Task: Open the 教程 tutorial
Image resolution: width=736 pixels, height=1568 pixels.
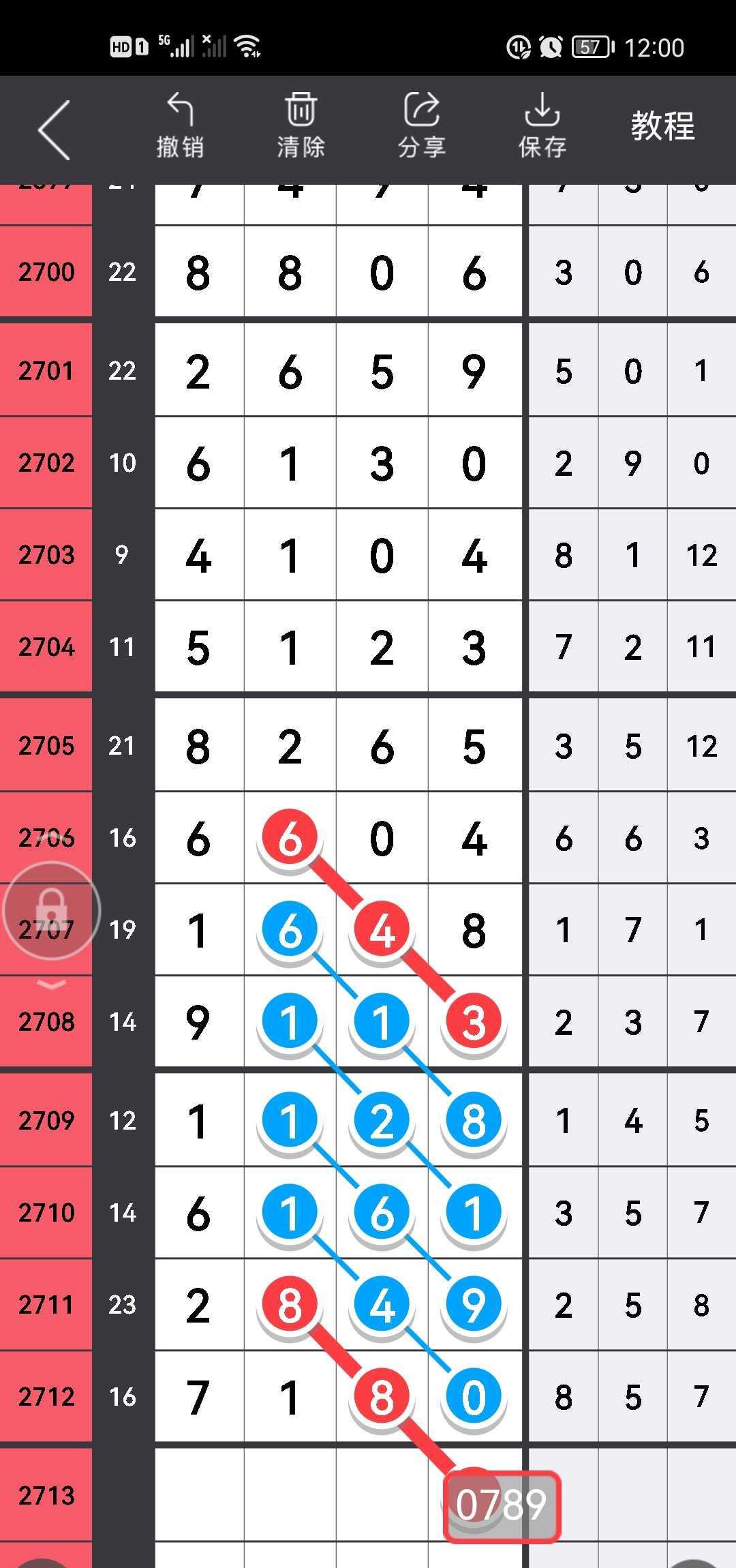Action: 662,127
